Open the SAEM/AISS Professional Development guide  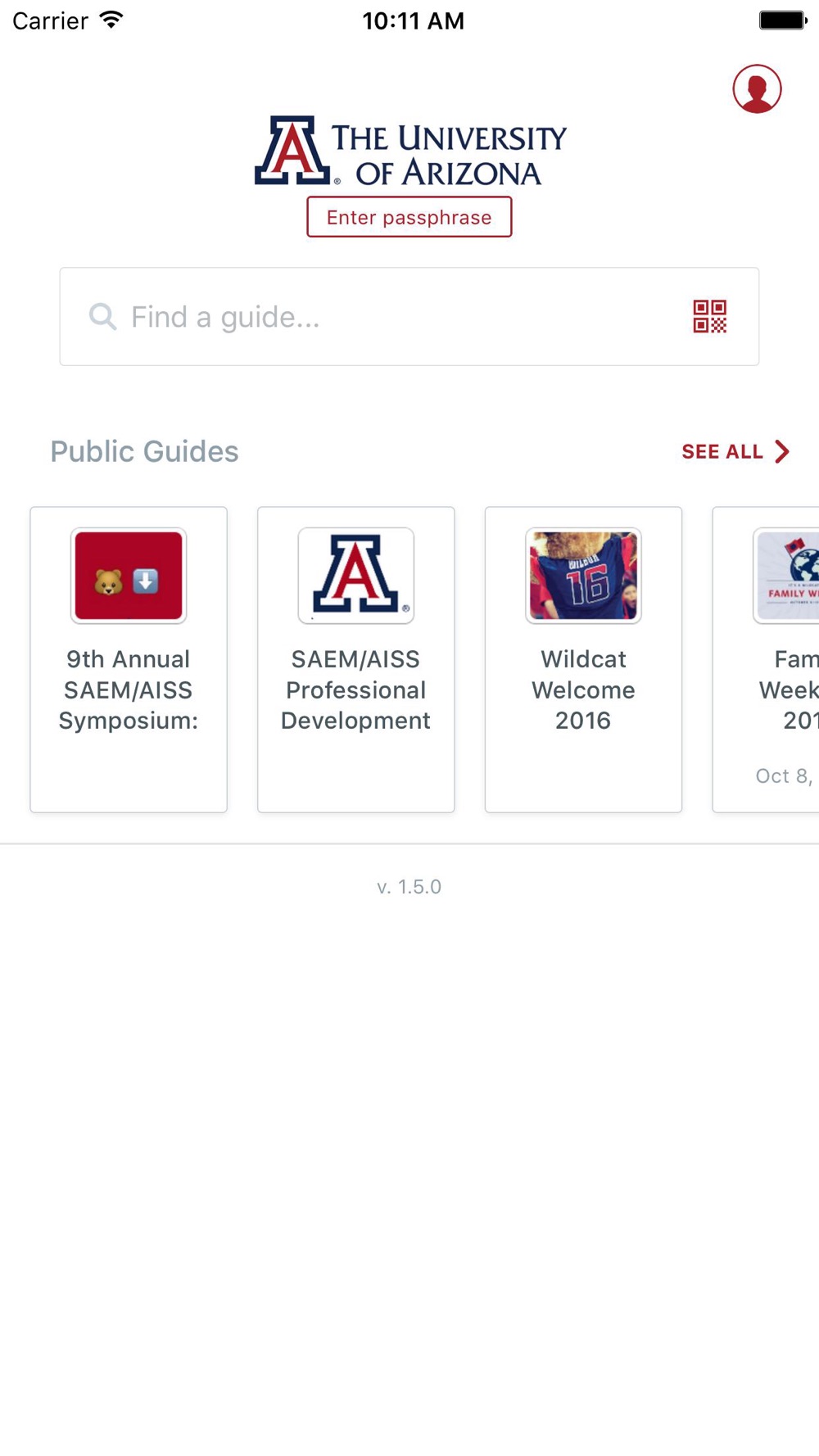[x=356, y=659]
